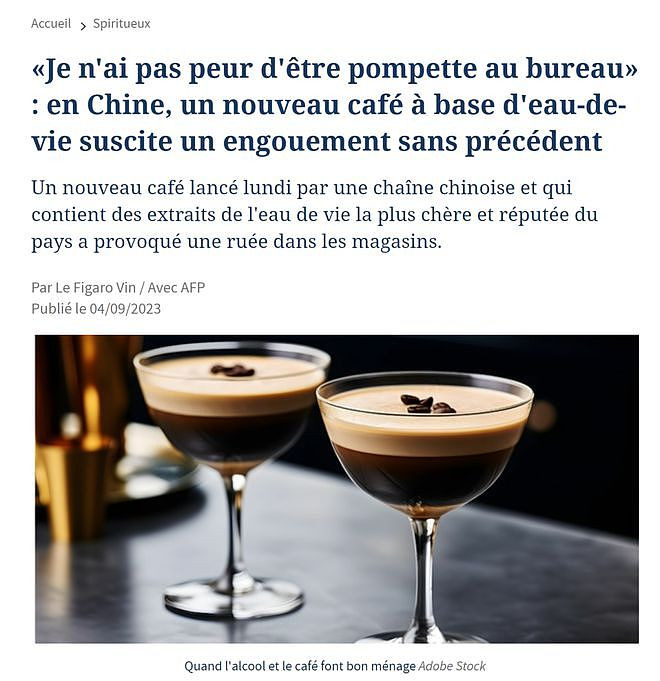This screenshot has height=681, width=660.
Task: Open the Spiritueux breadcrumb section
Action: [x=121, y=23]
